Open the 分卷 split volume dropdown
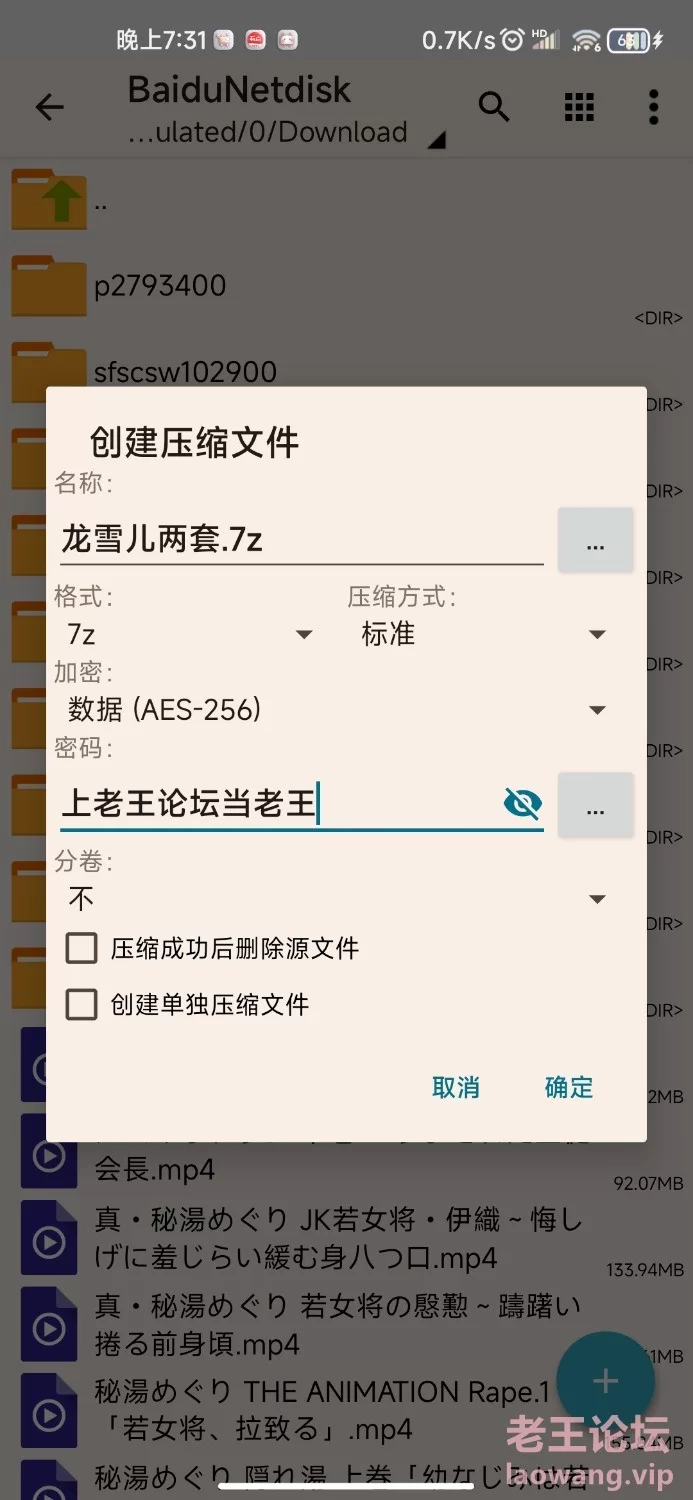 tap(337, 898)
